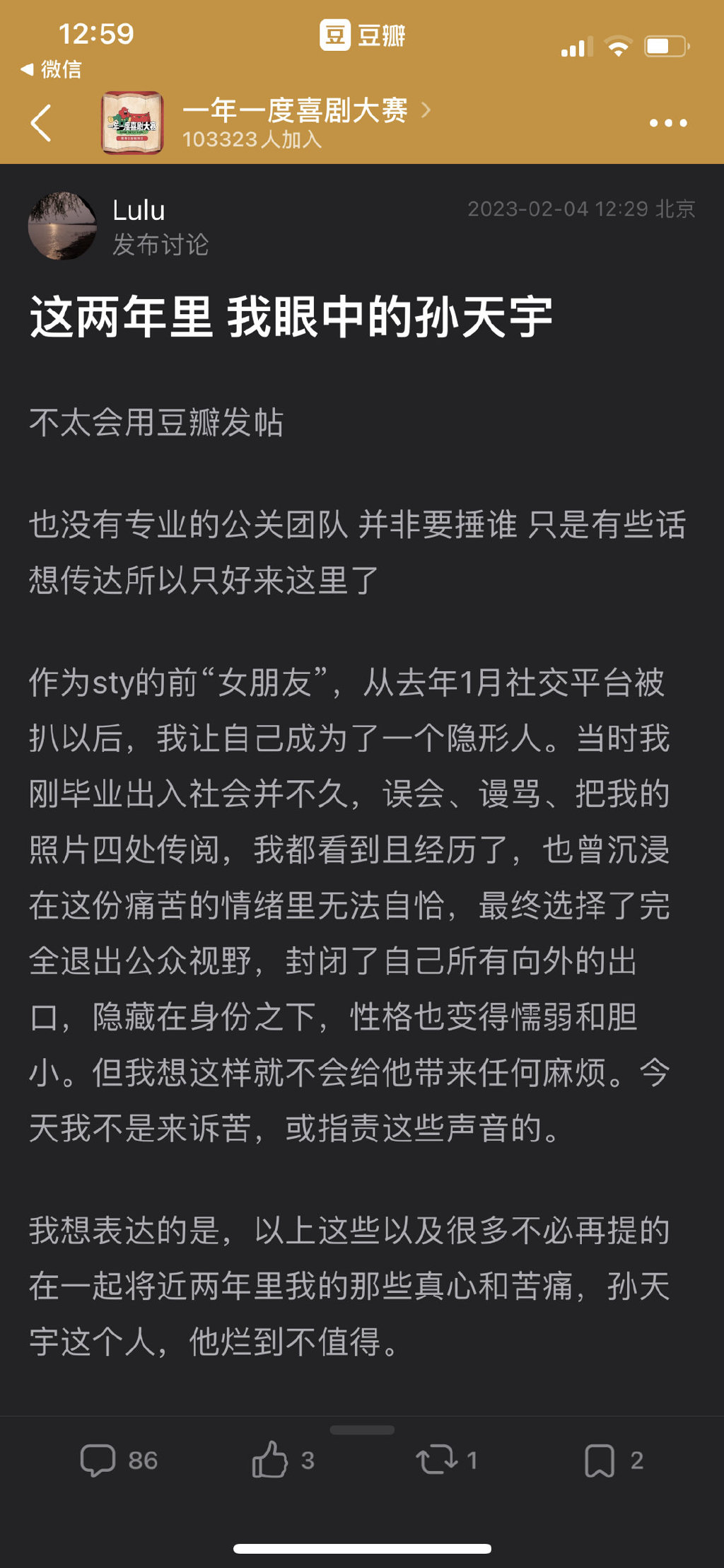Open the three-dot overflow menu
Screen dimensions: 724x1568
667,123
